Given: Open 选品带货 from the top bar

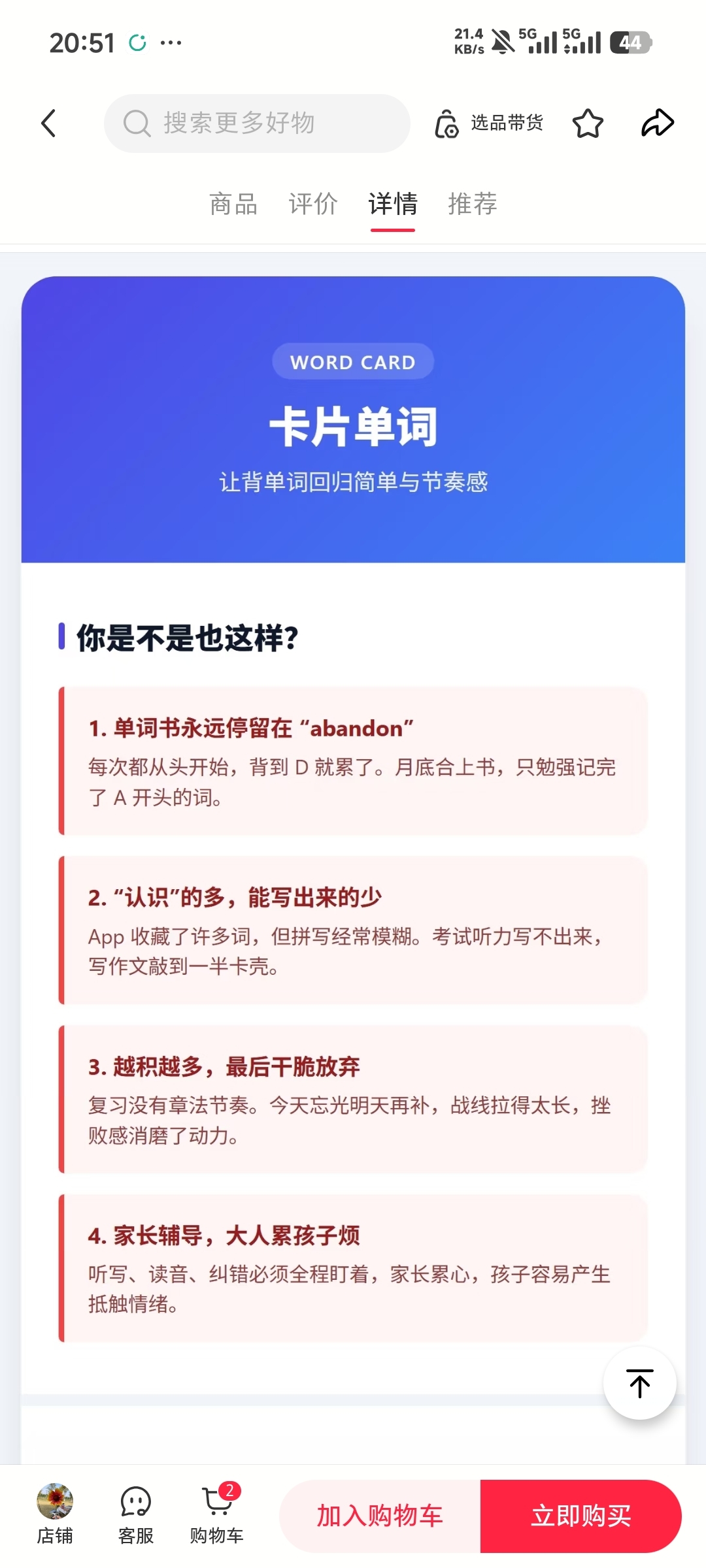Looking at the screenshot, I should pyautogui.click(x=489, y=123).
